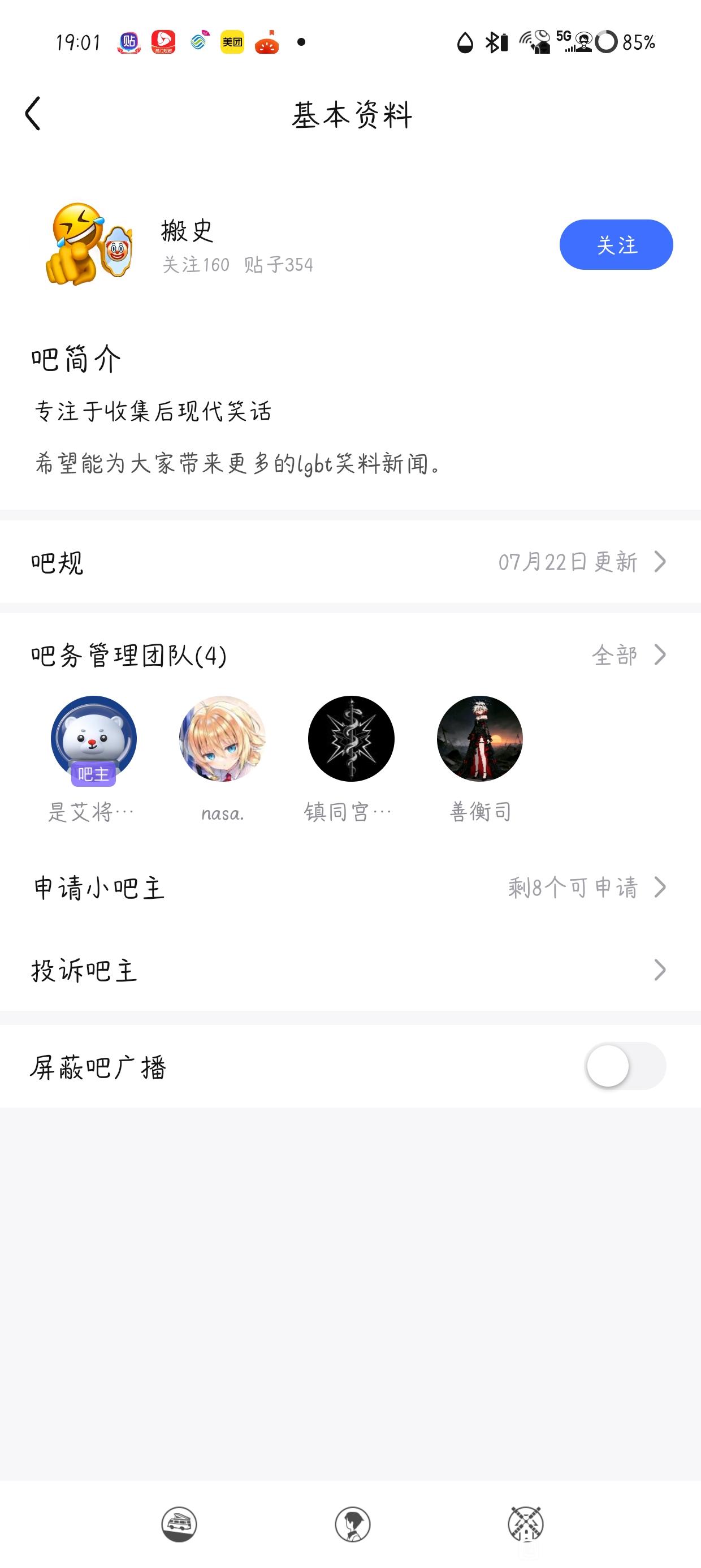Open nasa.'s profile avatar
The width and height of the screenshot is (701, 1568).
coord(222,738)
